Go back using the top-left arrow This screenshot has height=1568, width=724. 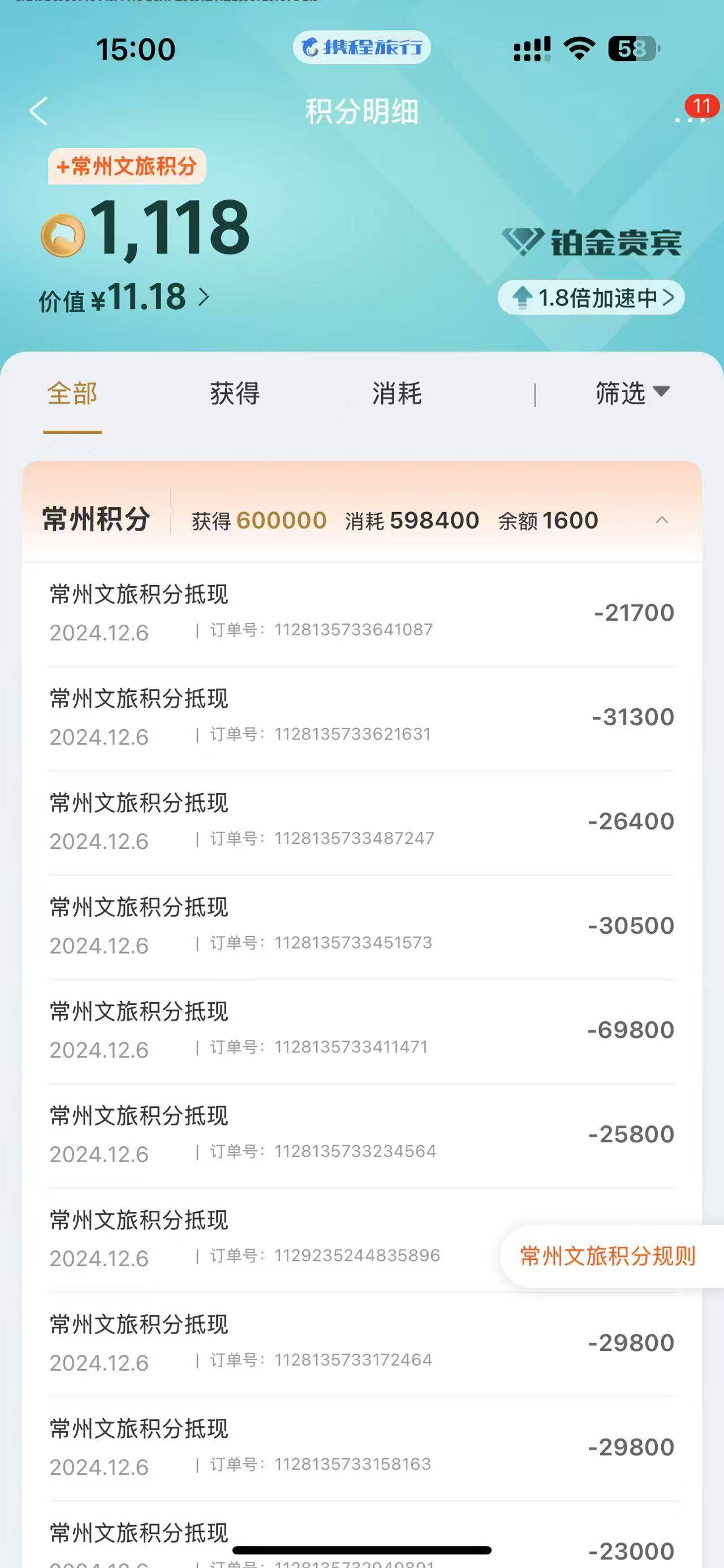coord(38,111)
